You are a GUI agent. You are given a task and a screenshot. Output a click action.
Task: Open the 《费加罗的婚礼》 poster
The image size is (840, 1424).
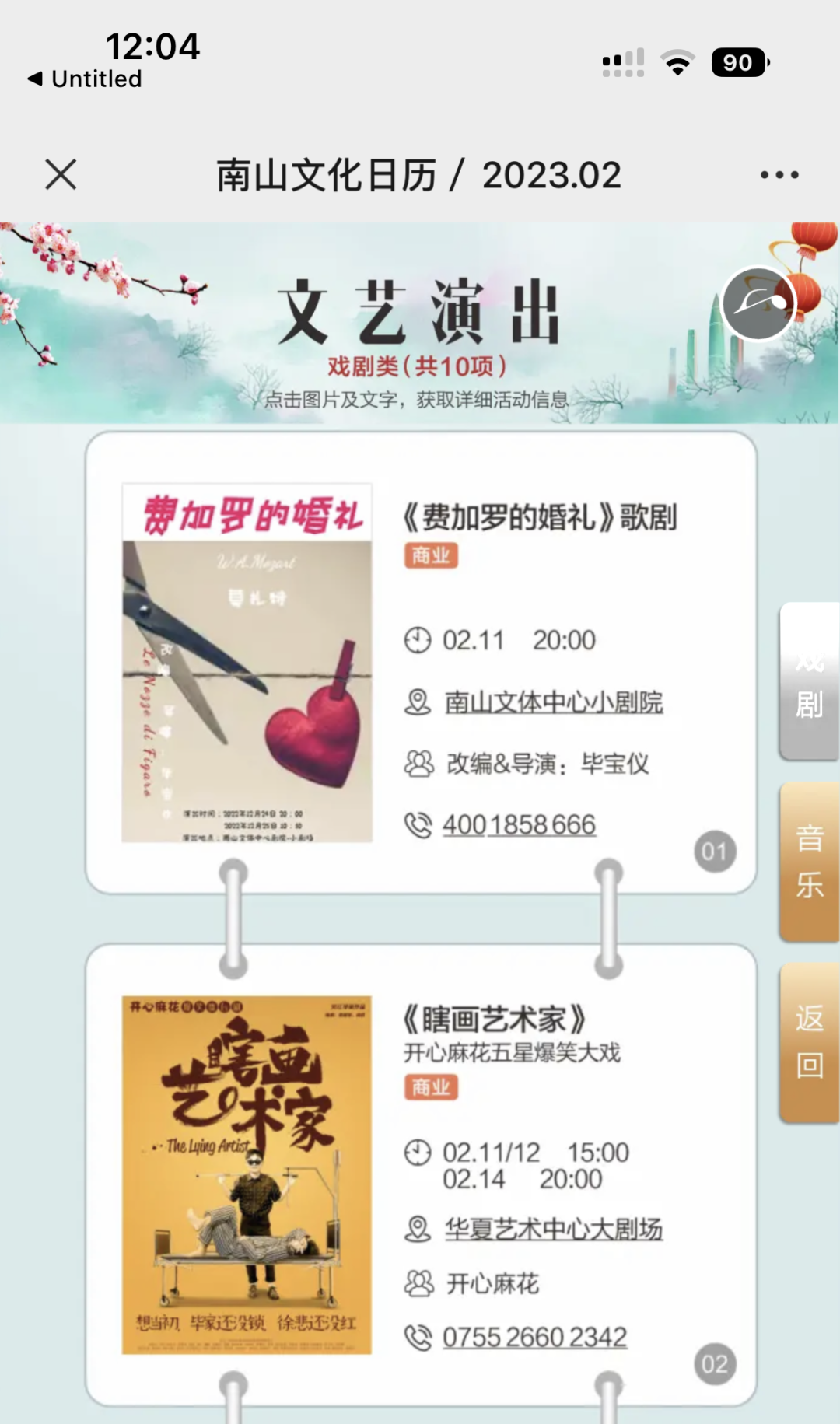pos(247,663)
